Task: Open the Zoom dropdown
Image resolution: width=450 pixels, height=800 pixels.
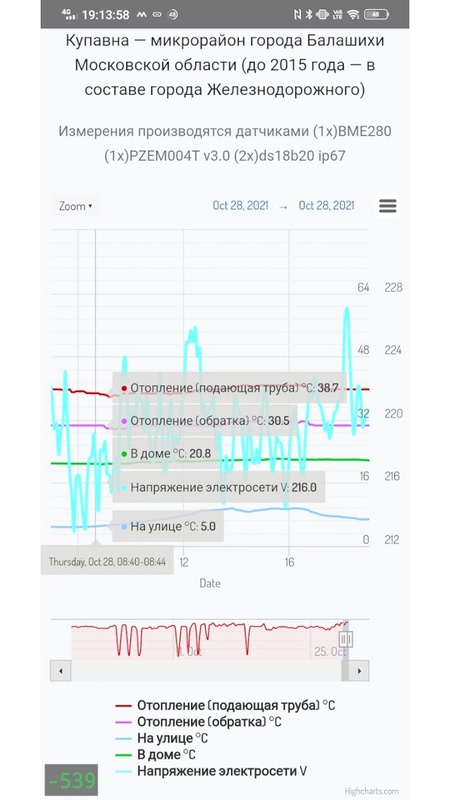Action: click(x=76, y=206)
